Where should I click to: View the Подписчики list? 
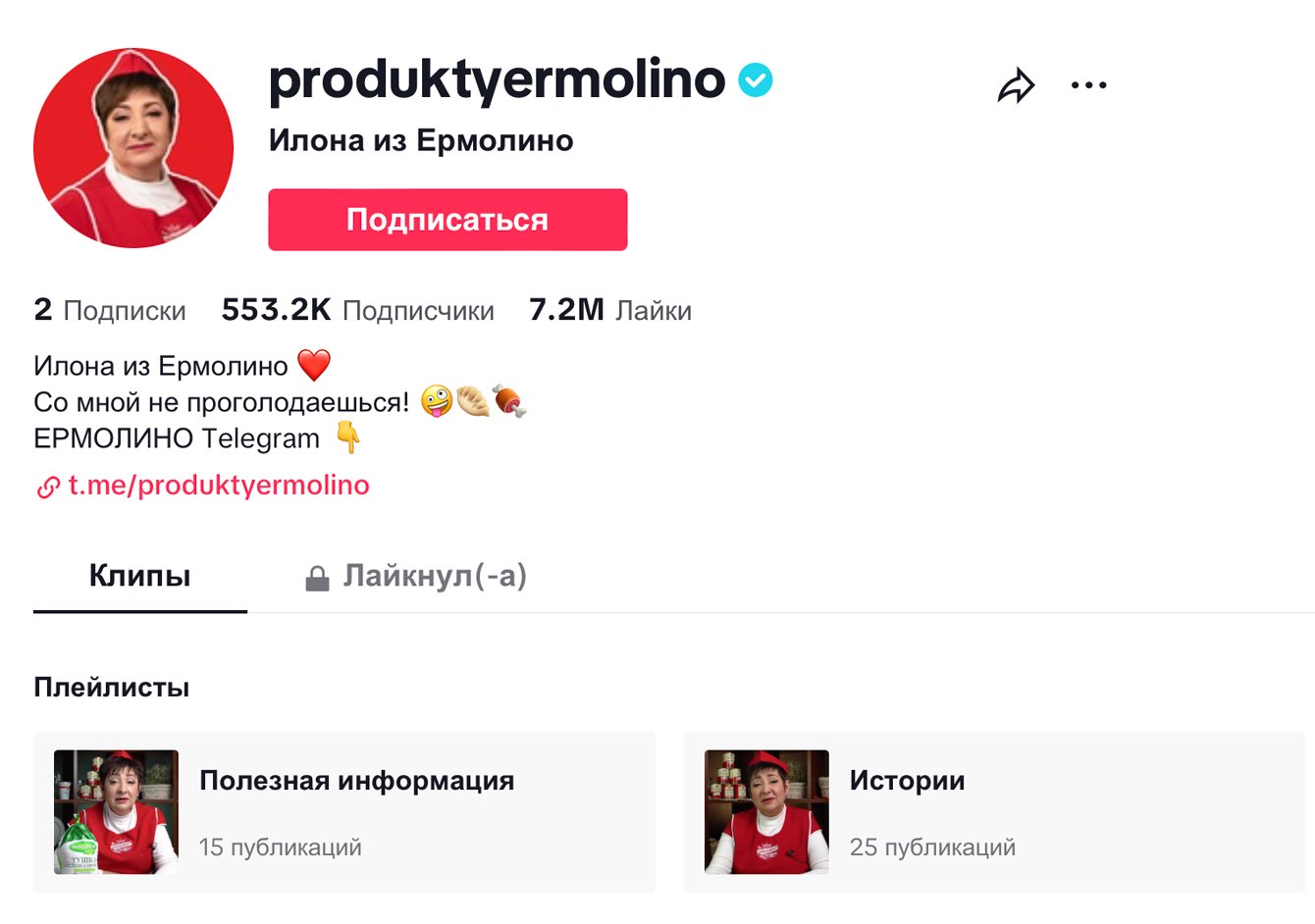(x=358, y=311)
